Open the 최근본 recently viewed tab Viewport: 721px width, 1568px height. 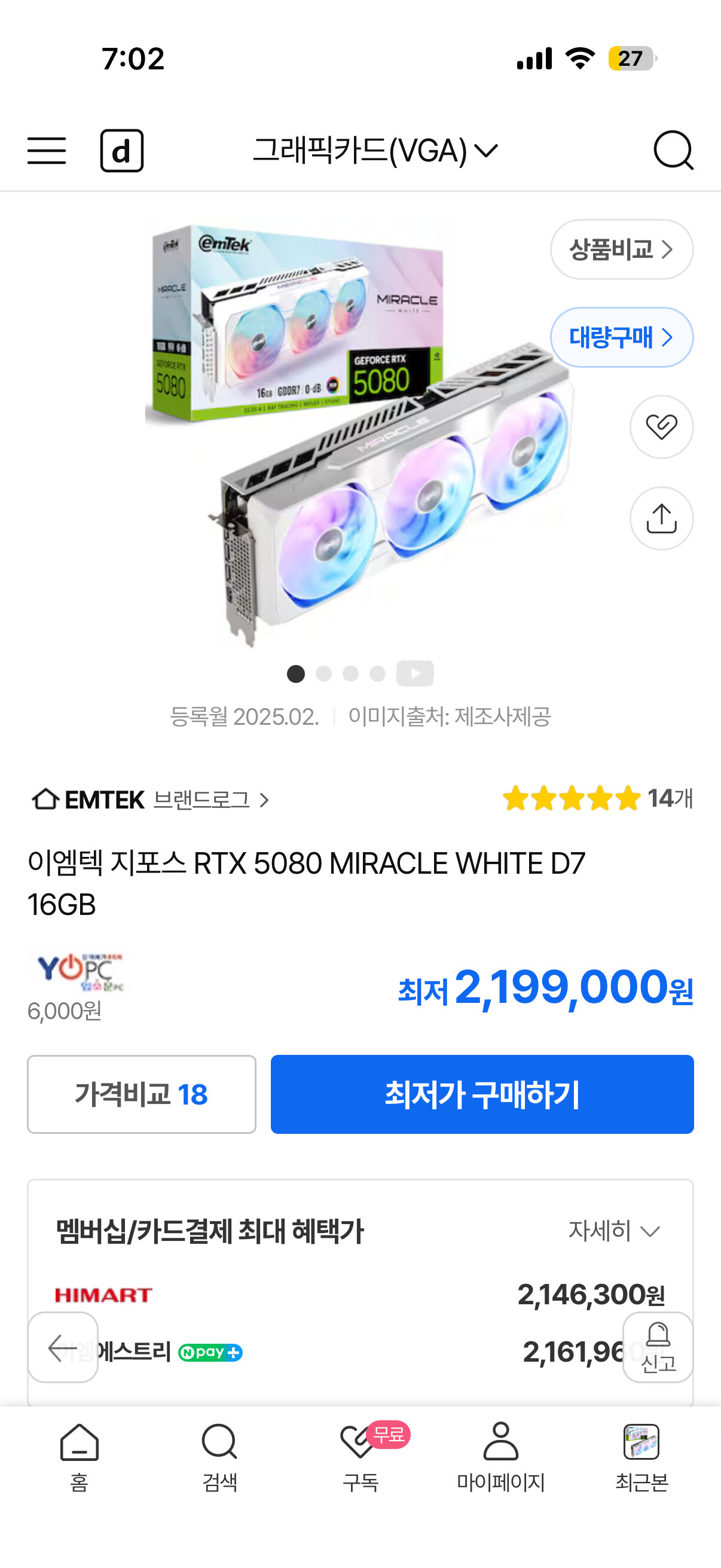(641, 1456)
